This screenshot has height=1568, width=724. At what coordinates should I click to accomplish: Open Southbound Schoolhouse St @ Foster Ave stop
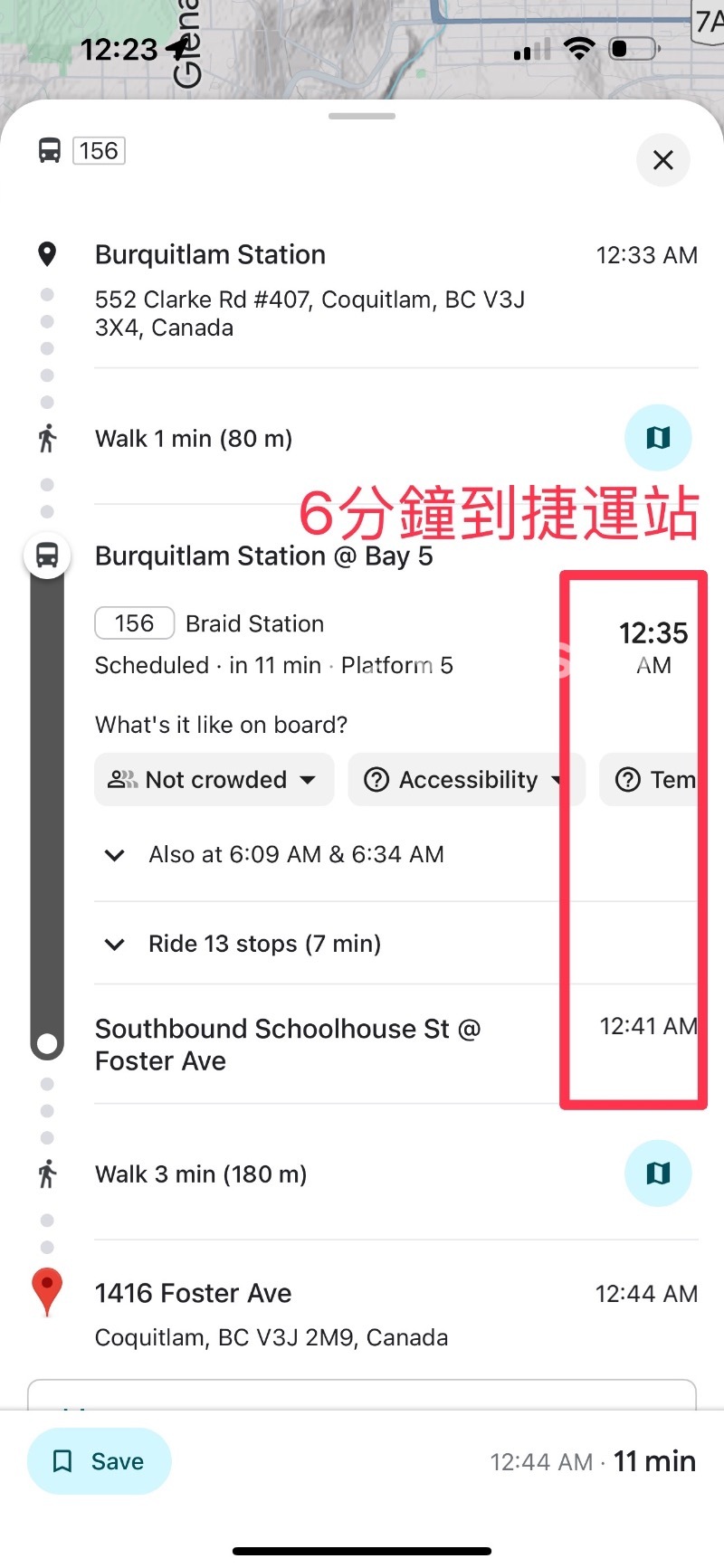tap(287, 1044)
